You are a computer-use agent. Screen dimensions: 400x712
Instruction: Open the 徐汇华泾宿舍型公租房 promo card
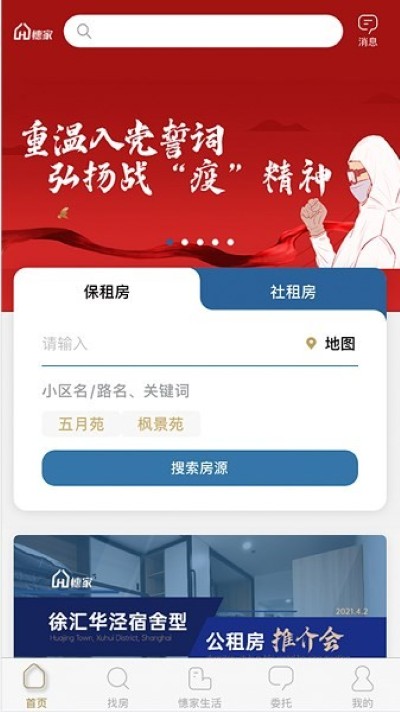tap(200, 596)
